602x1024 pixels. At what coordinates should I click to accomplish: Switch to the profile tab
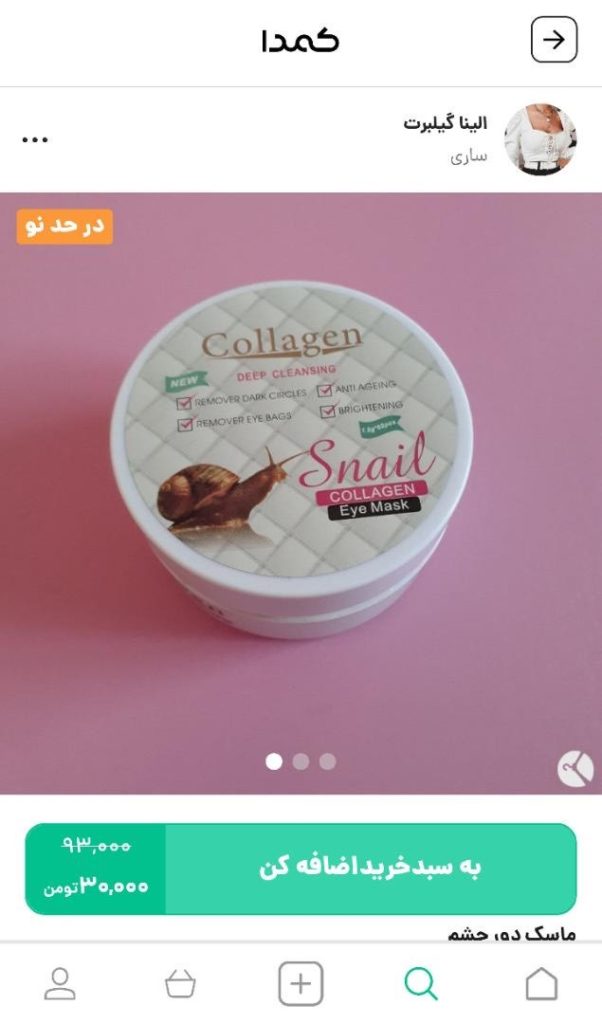[x=60, y=984]
